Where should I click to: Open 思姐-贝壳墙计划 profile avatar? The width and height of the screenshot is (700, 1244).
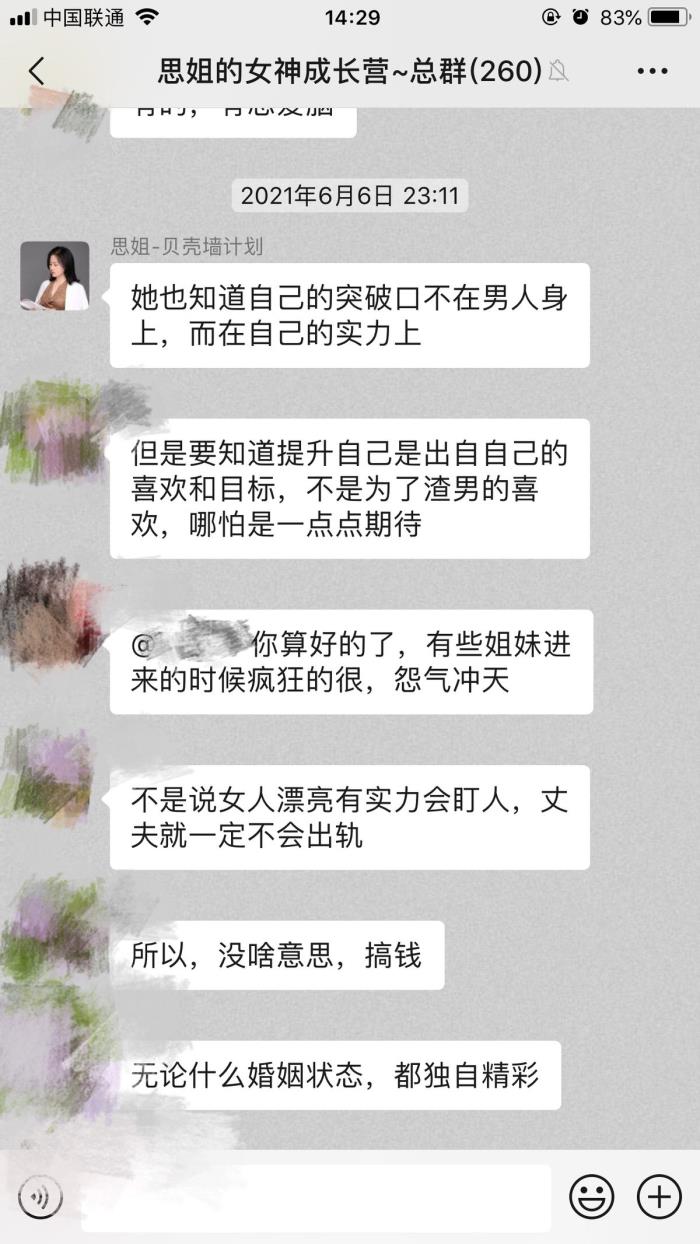pos(55,276)
